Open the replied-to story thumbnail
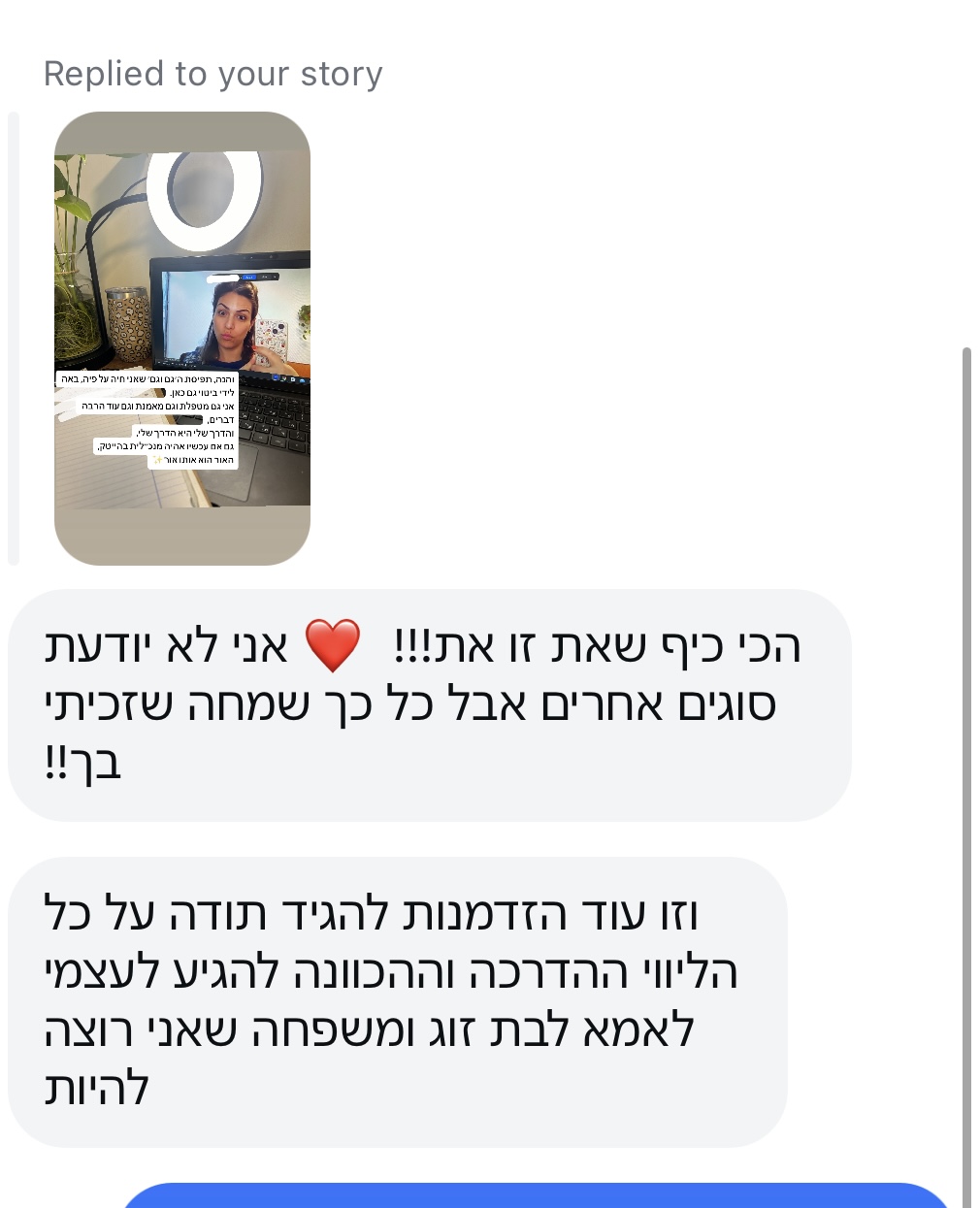The width and height of the screenshot is (980, 1208). click(182, 338)
